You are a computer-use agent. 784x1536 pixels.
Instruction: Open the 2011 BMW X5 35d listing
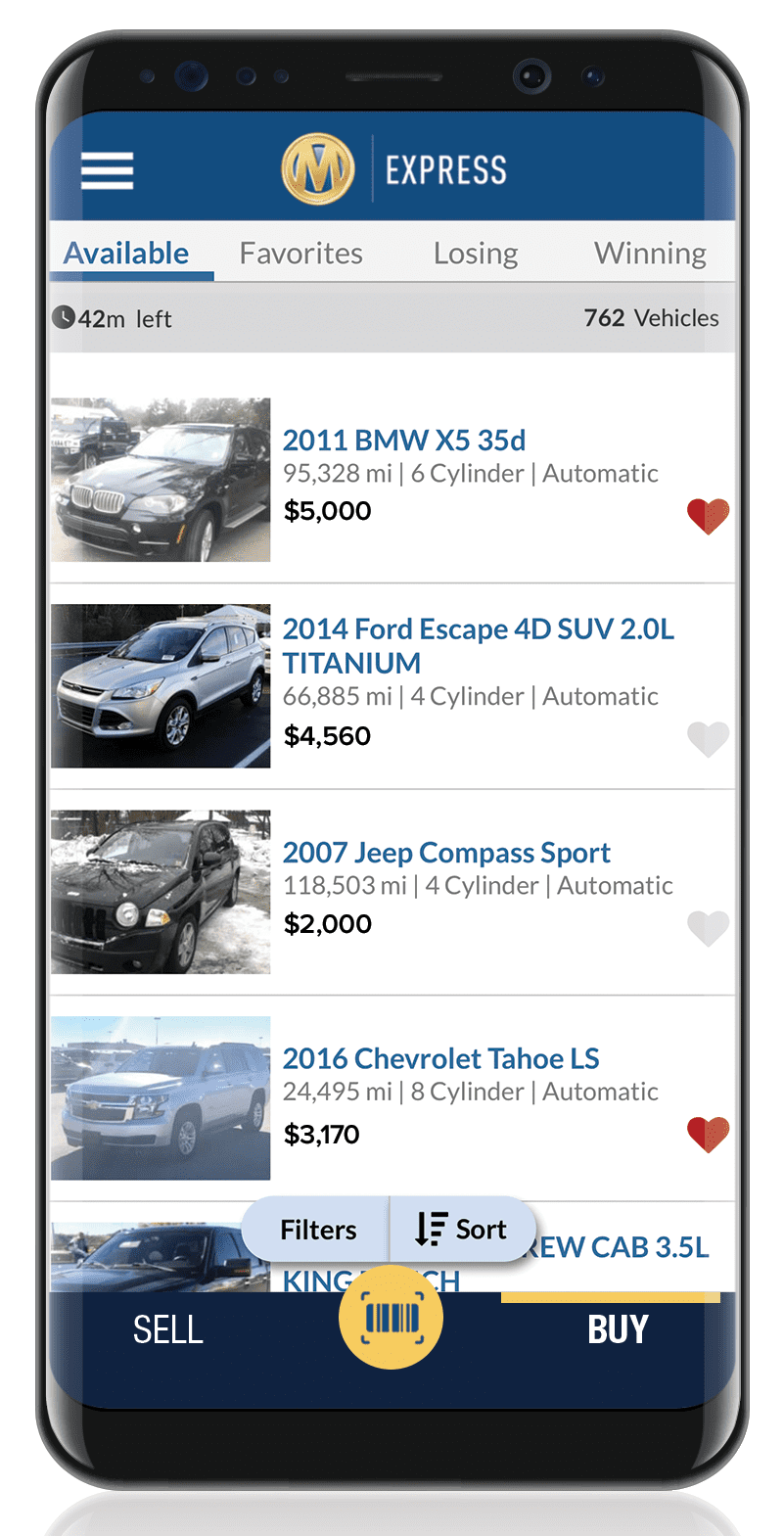pos(404,441)
